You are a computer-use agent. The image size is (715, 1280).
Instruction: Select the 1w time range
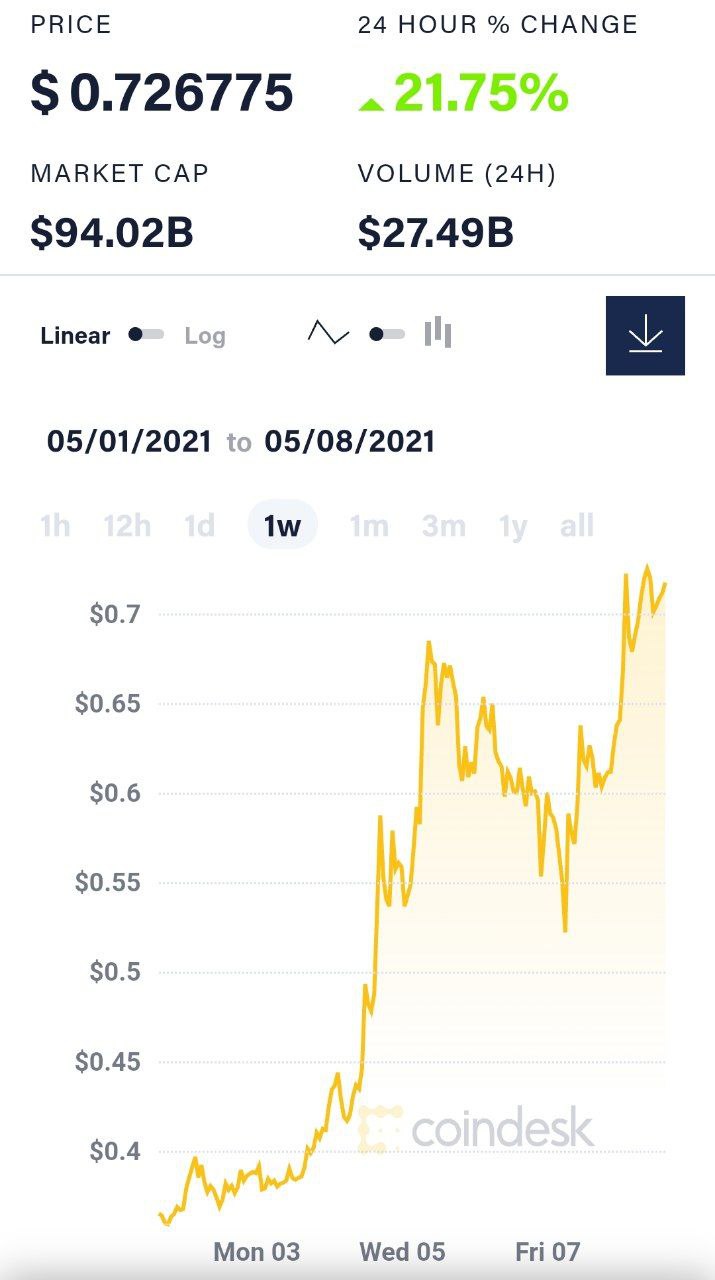282,525
